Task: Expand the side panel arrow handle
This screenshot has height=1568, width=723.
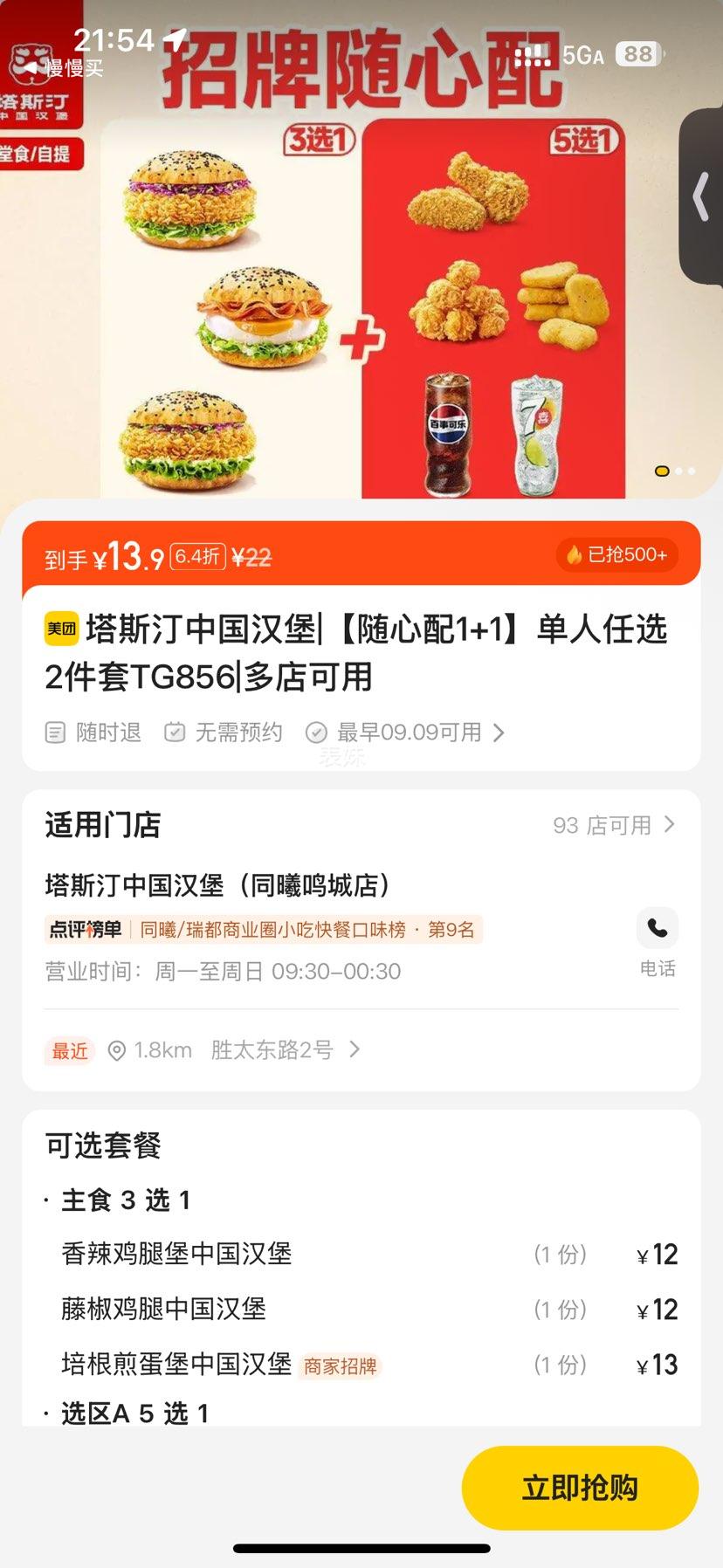Action: click(701, 196)
